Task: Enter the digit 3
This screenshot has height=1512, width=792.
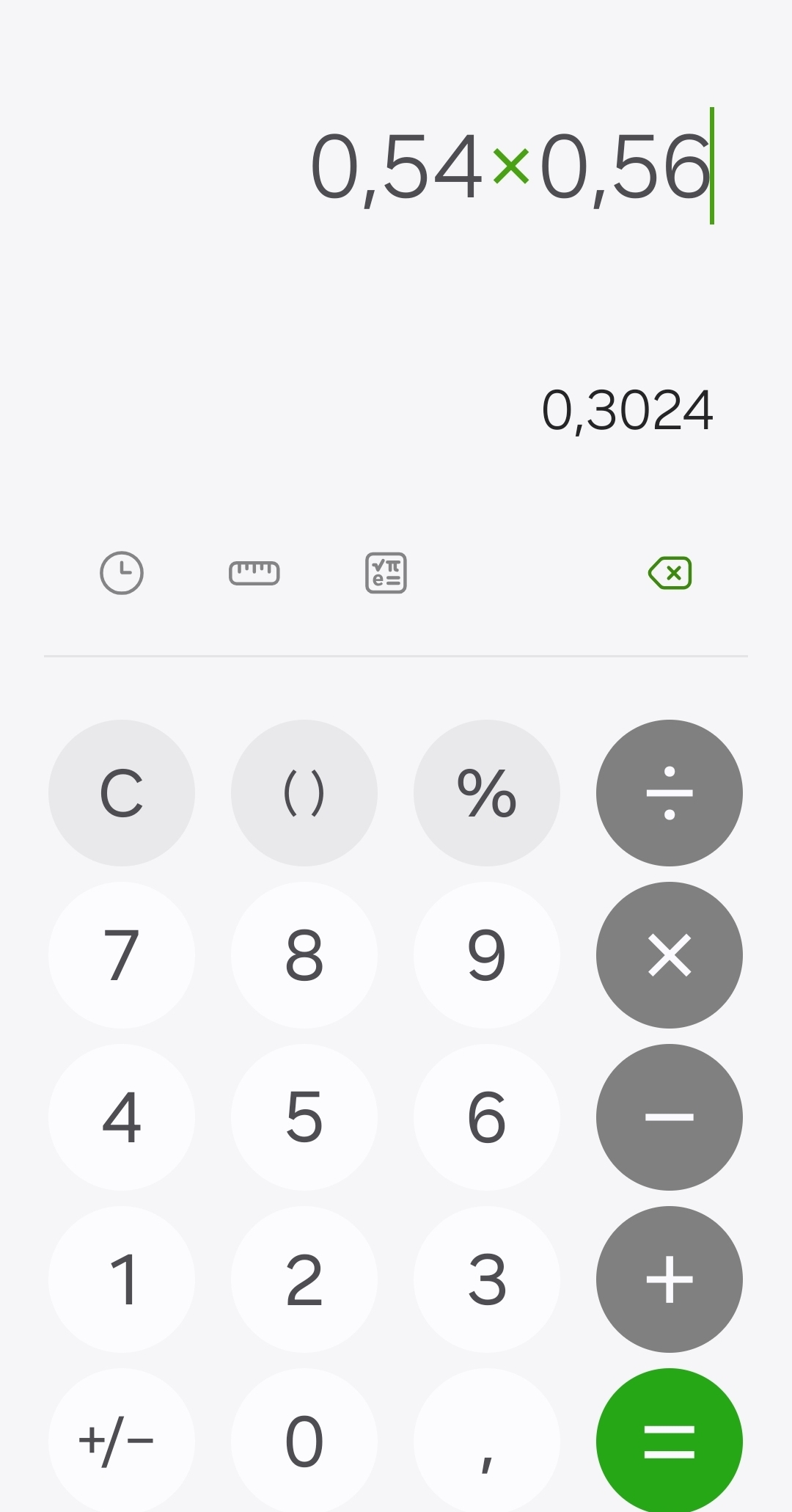Action: coord(487,1279)
